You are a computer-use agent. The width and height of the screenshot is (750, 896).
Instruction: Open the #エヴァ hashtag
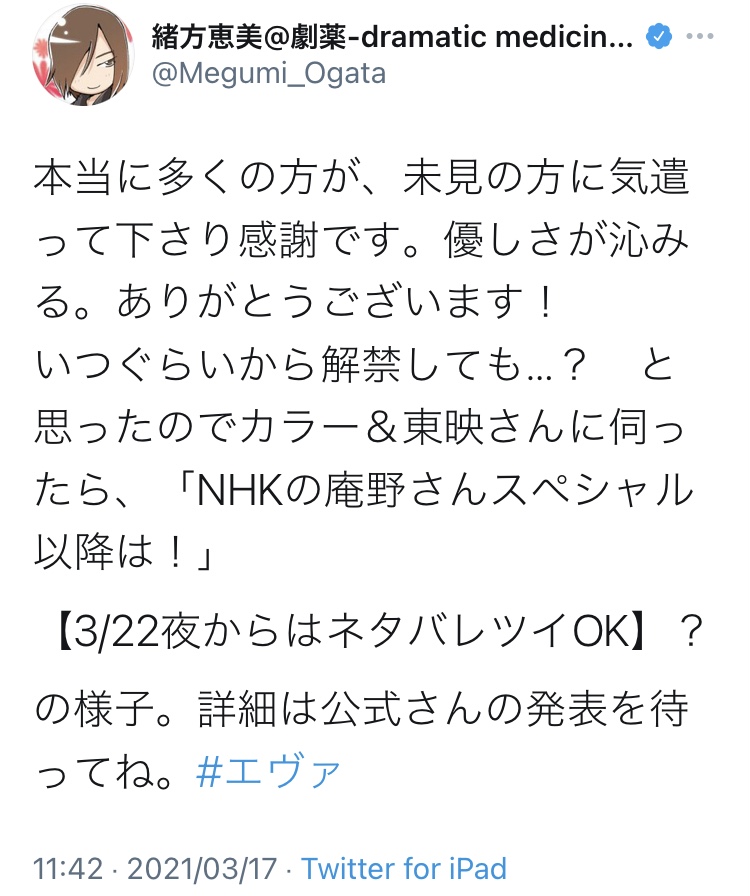268,772
